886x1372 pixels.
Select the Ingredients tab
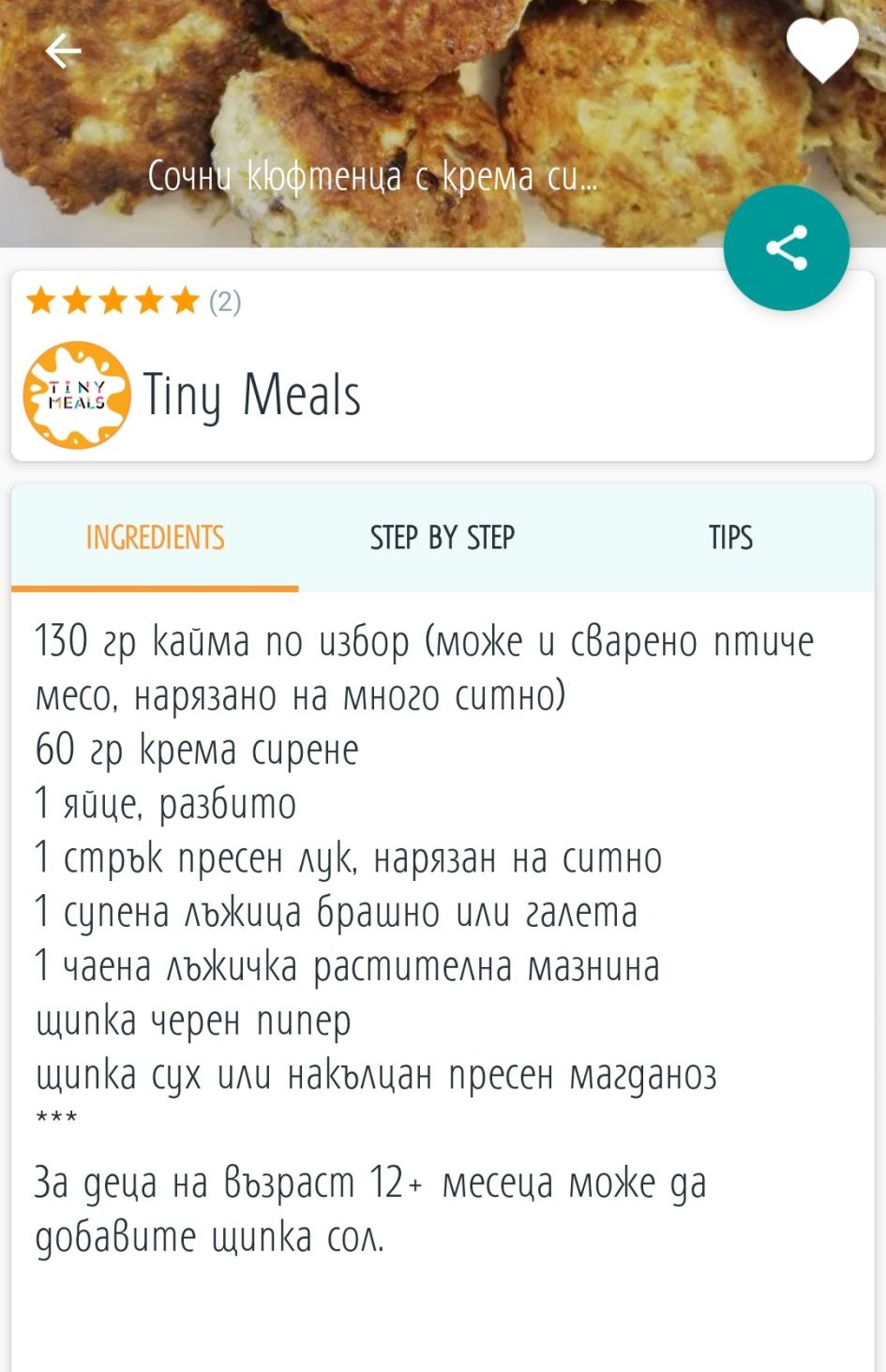pos(155,538)
